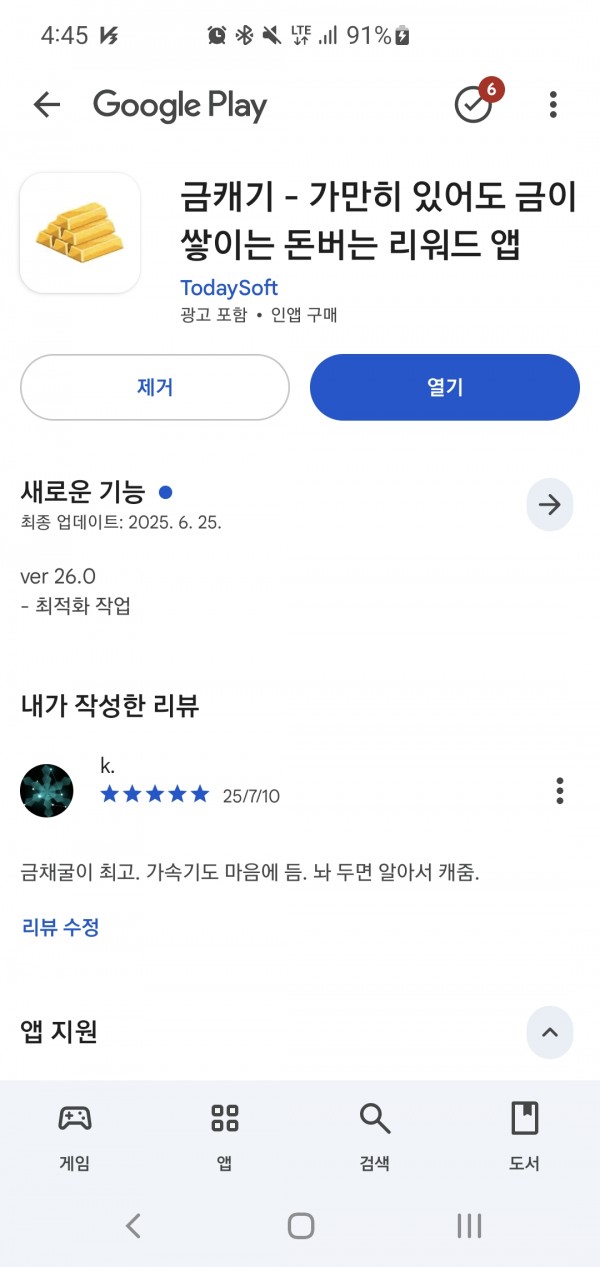Screen dimensions: 600x1267
Task: Open the updates checkmark with badge 6
Action: tap(476, 102)
